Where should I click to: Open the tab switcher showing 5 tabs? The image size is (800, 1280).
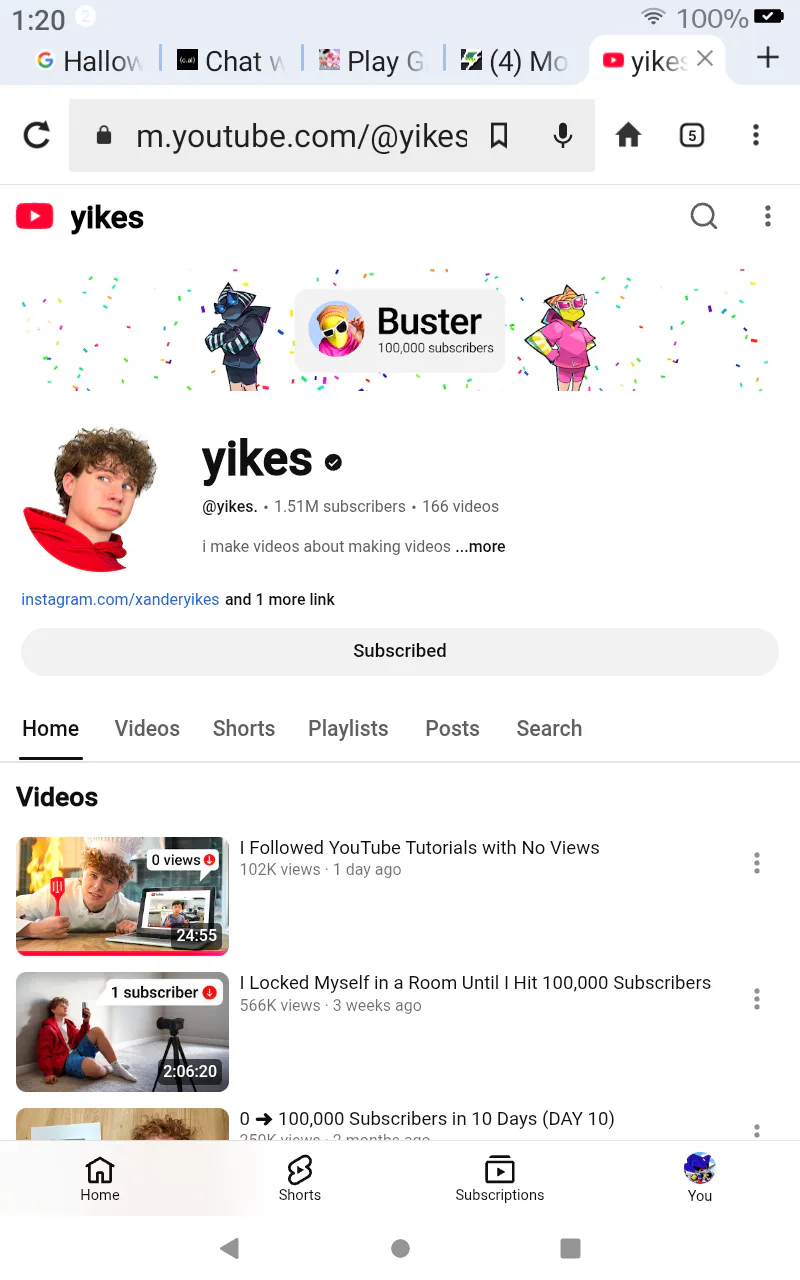[691, 135]
